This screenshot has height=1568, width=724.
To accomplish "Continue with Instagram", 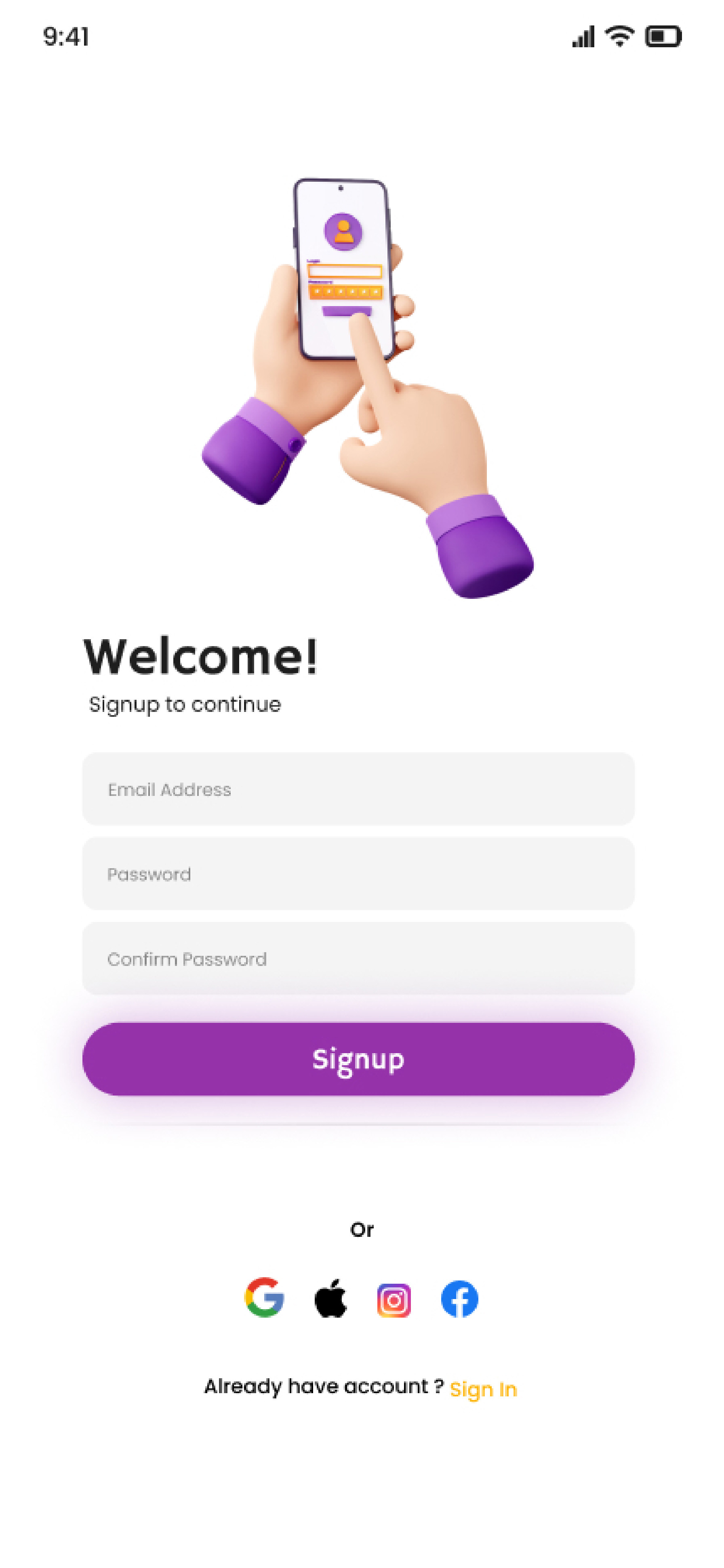I will (394, 1300).
